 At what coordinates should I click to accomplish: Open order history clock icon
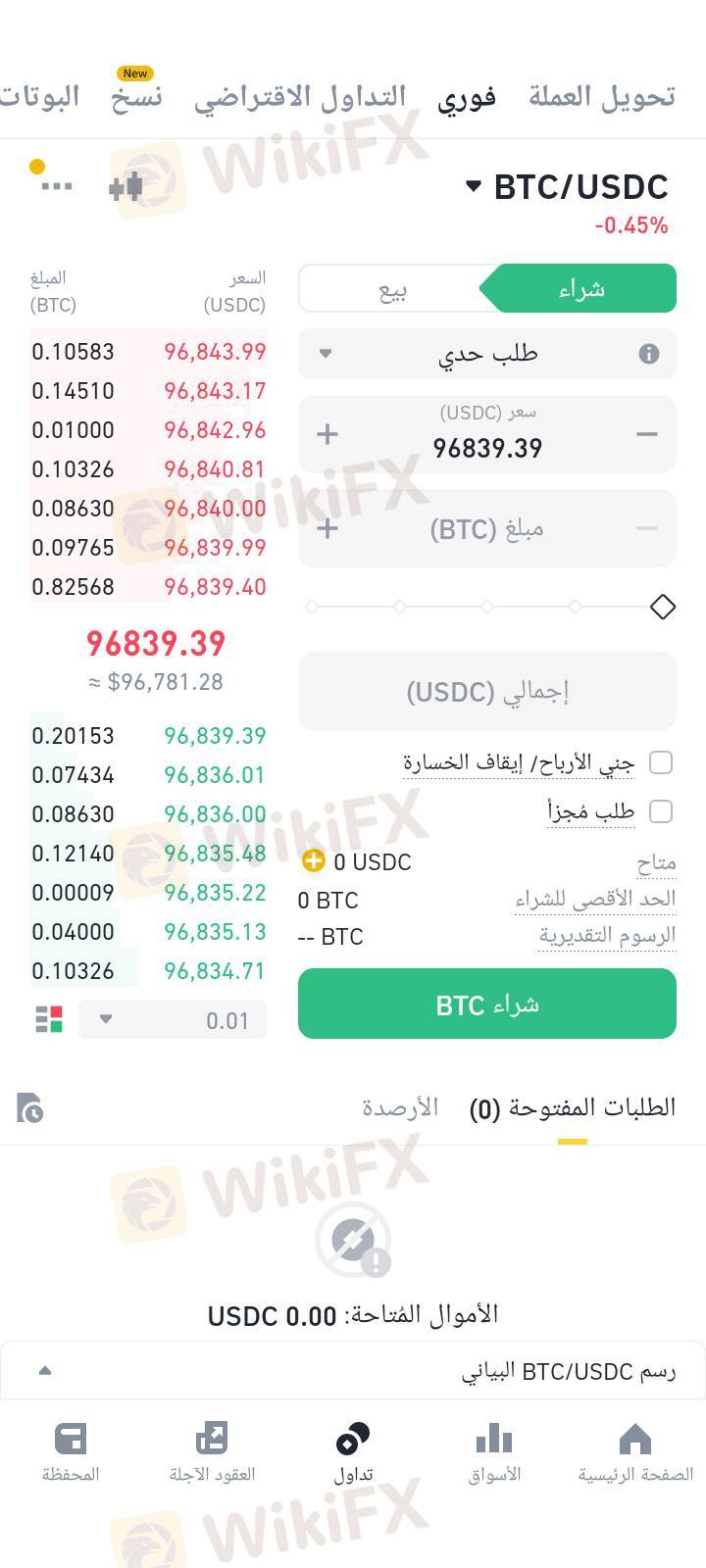pos(30,1108)
